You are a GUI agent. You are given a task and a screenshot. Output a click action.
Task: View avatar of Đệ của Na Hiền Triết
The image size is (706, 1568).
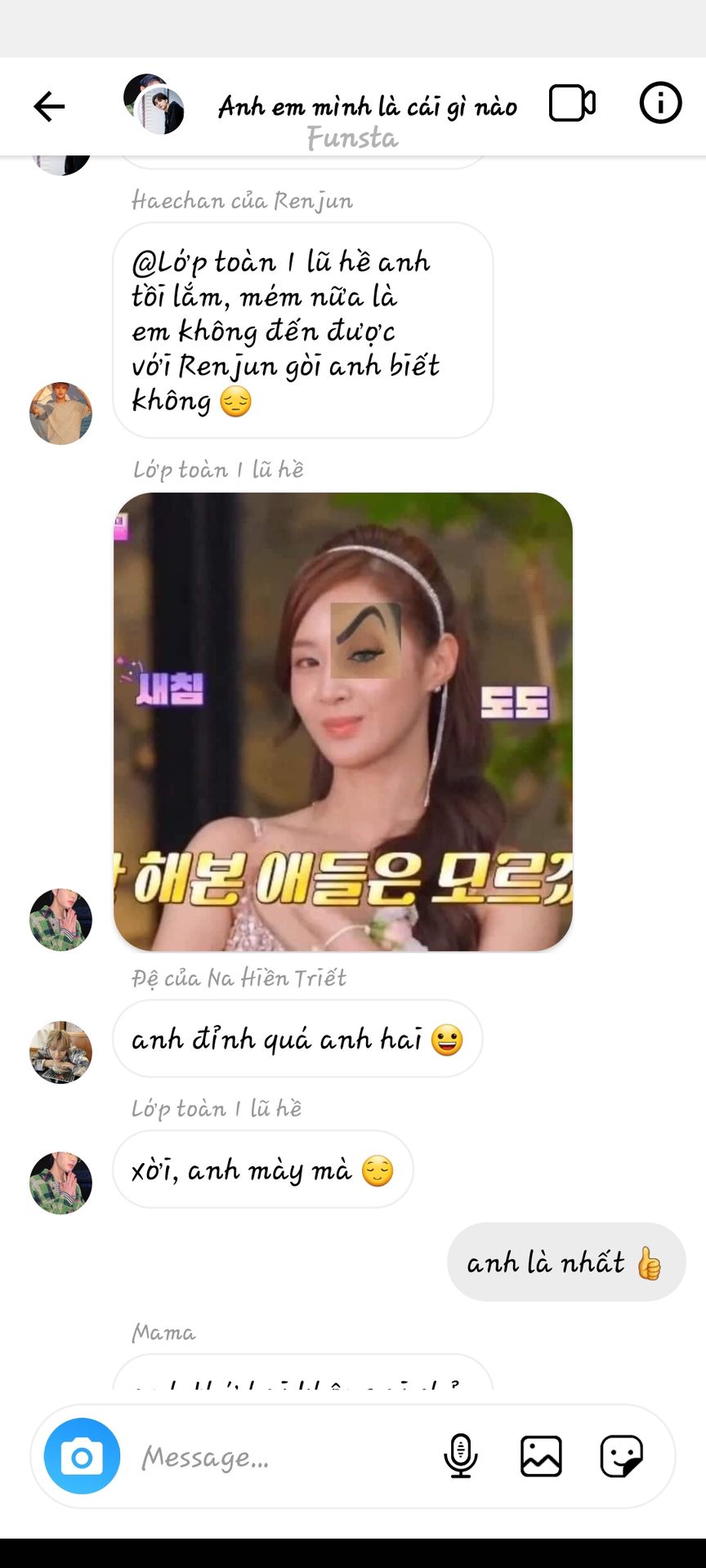(60, 1052)
